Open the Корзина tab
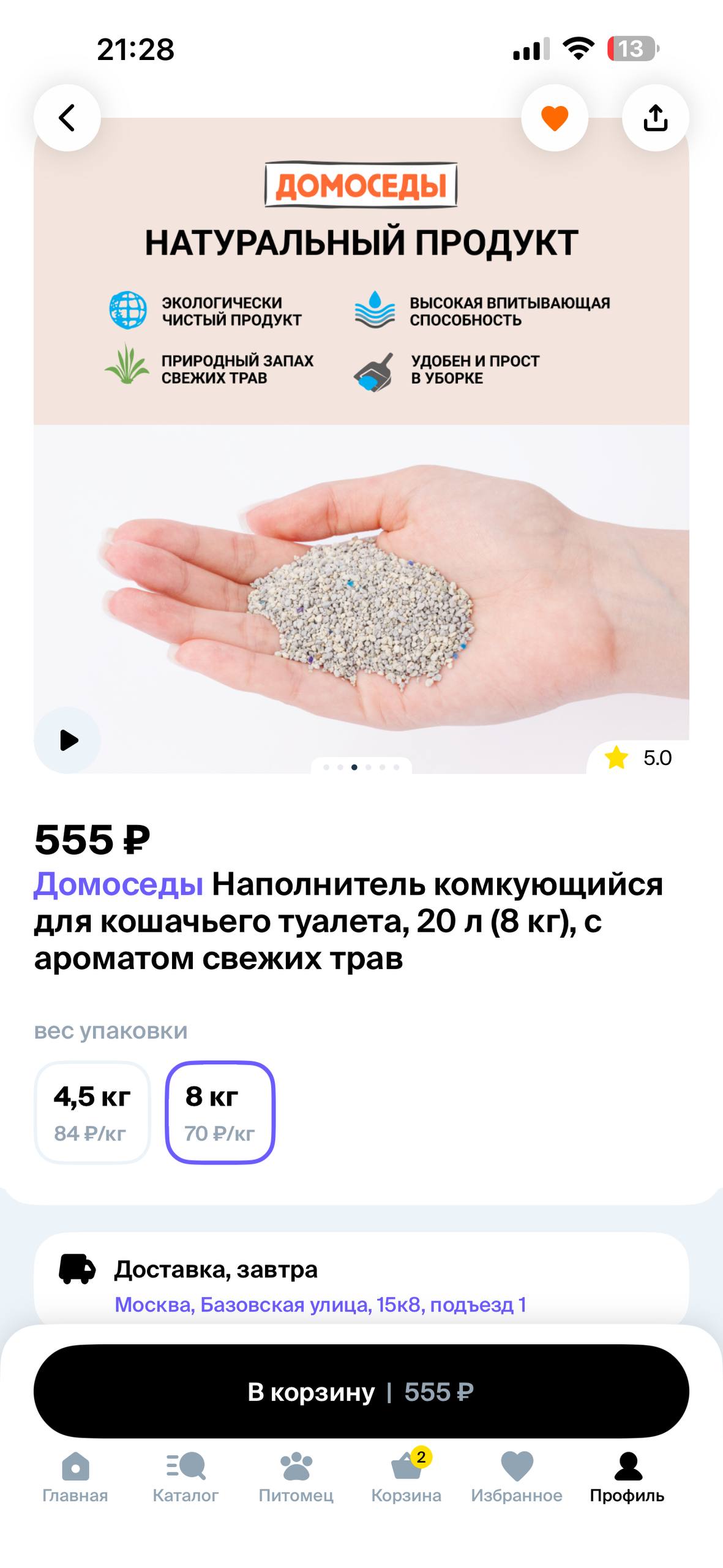The height and width of the screenshot is (1568, 723). tap(406, 1476)
